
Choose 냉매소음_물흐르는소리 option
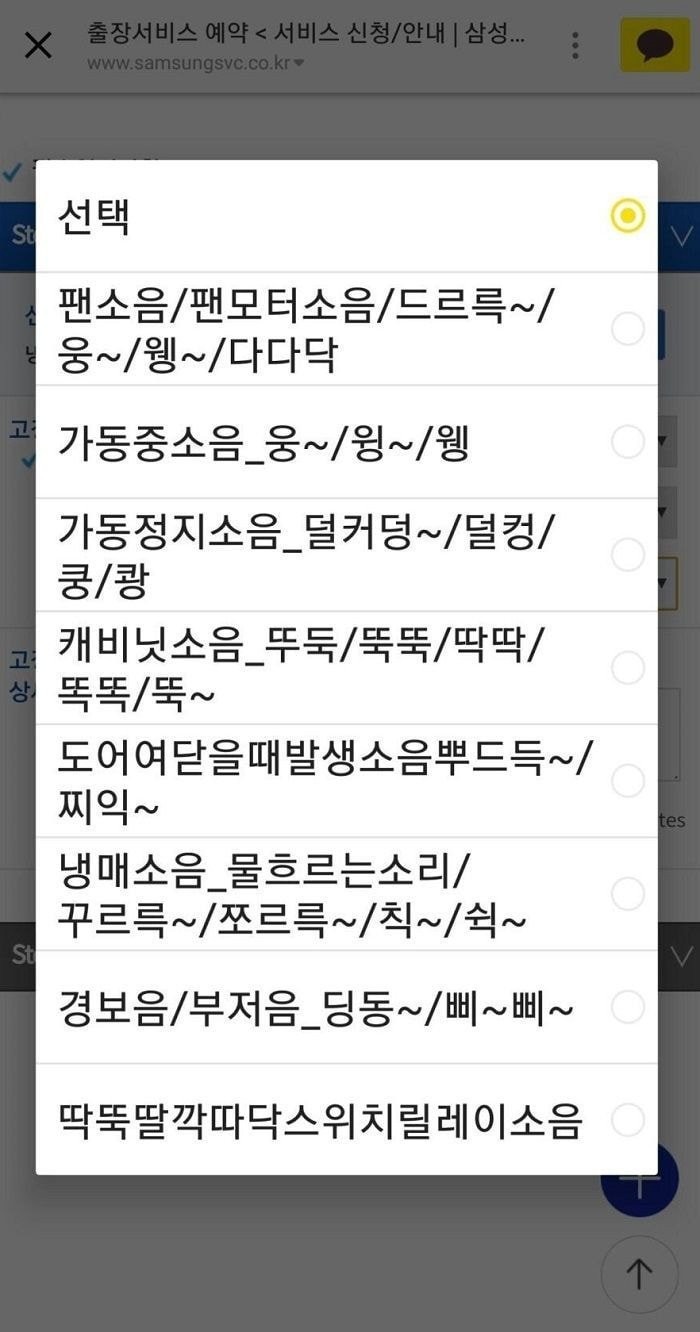(x=346, y=894)
